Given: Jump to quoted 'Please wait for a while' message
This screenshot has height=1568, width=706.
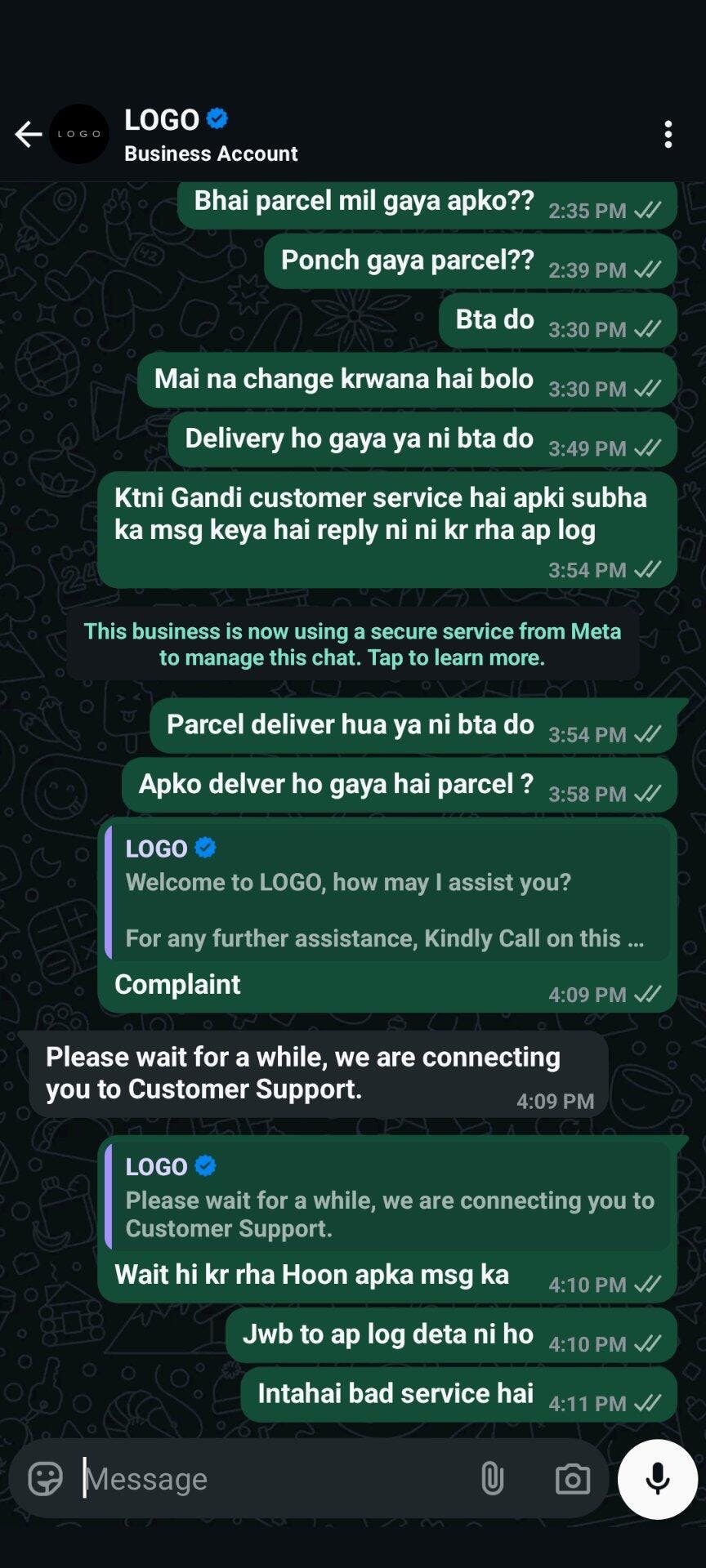Looking at the screenshot, I should (387, 1196).
